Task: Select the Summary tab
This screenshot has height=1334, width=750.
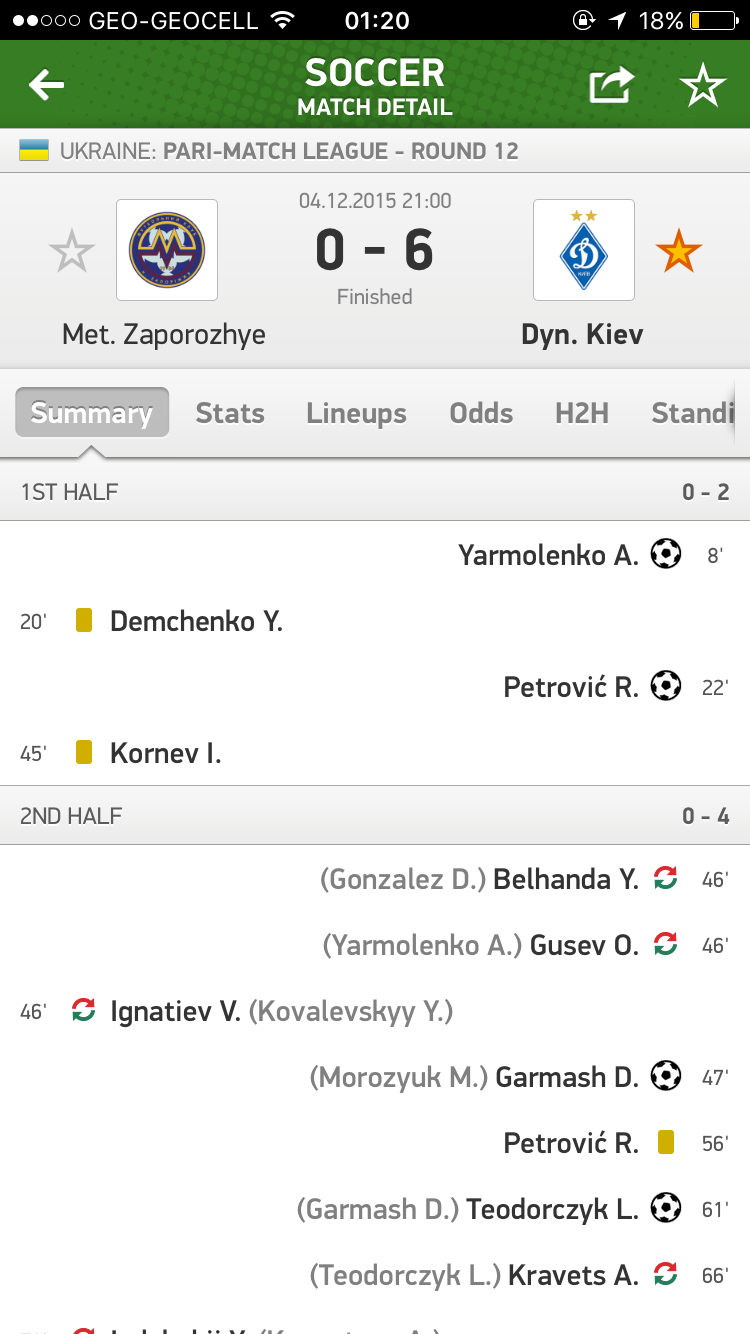Action: coord(92,413)
